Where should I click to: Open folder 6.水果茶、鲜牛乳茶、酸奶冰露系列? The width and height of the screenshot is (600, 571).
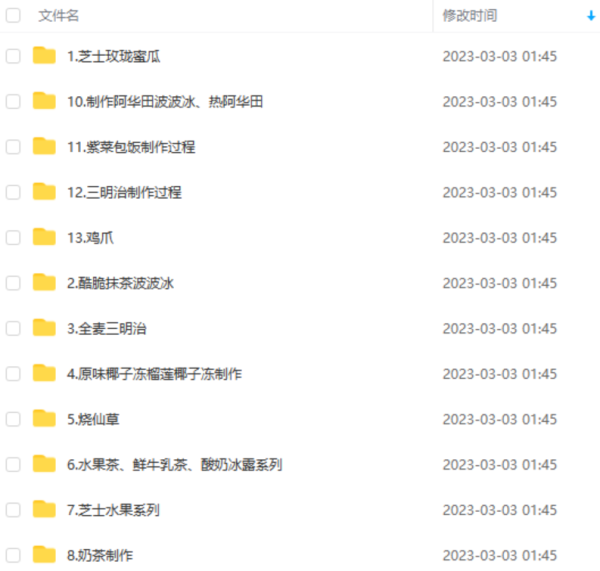[174, 464]
